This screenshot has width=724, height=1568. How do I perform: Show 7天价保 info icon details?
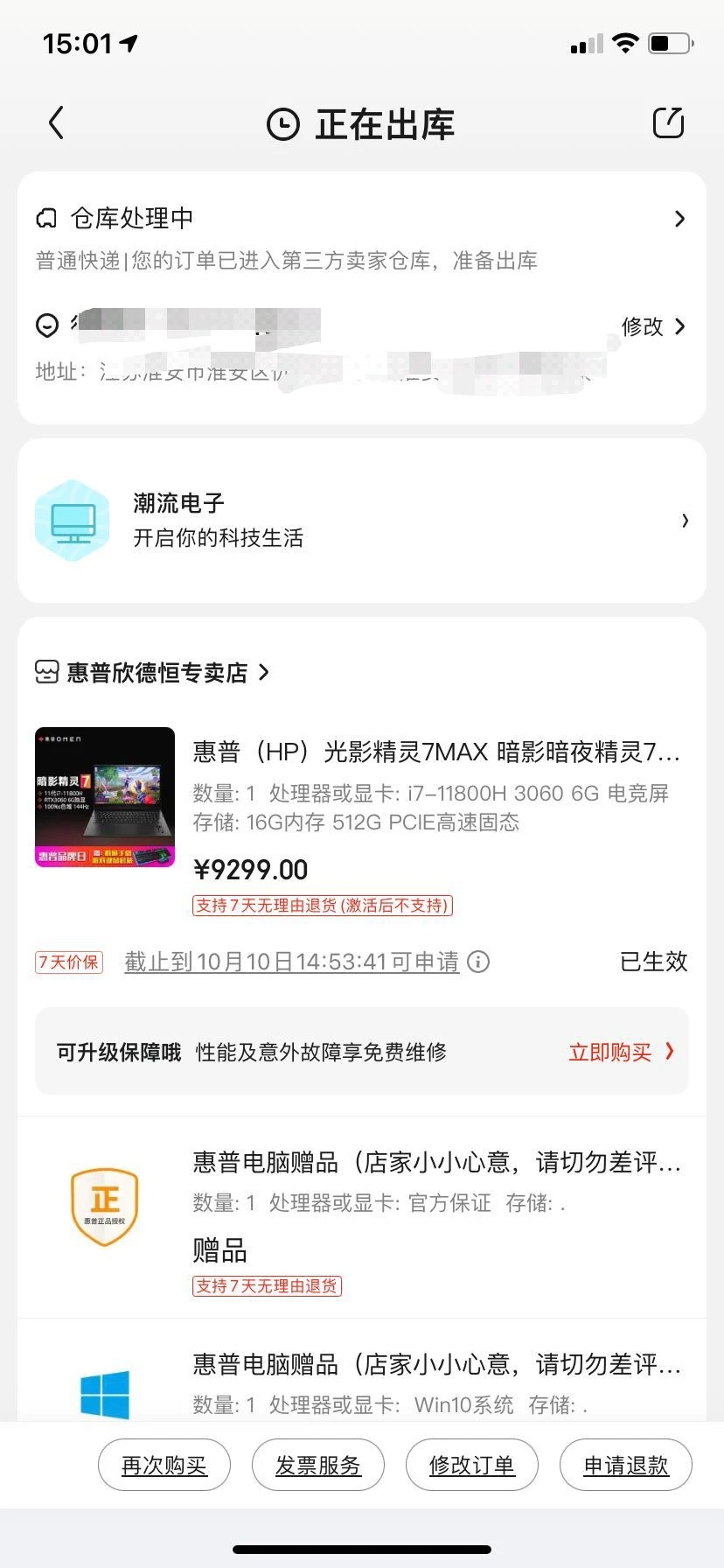tap(478, 962)
